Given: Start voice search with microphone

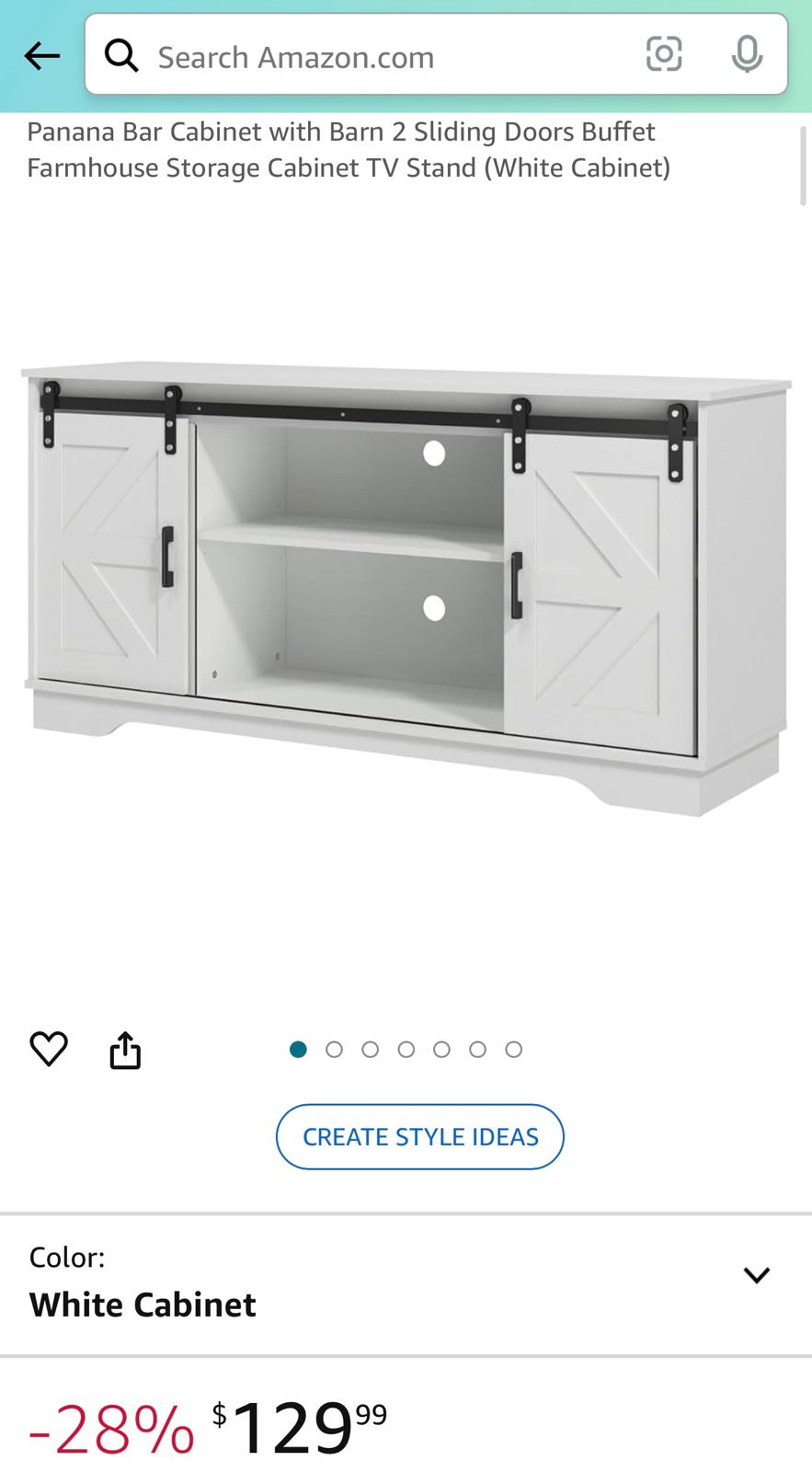Looking at the screenshot, I should coord(747,54).
